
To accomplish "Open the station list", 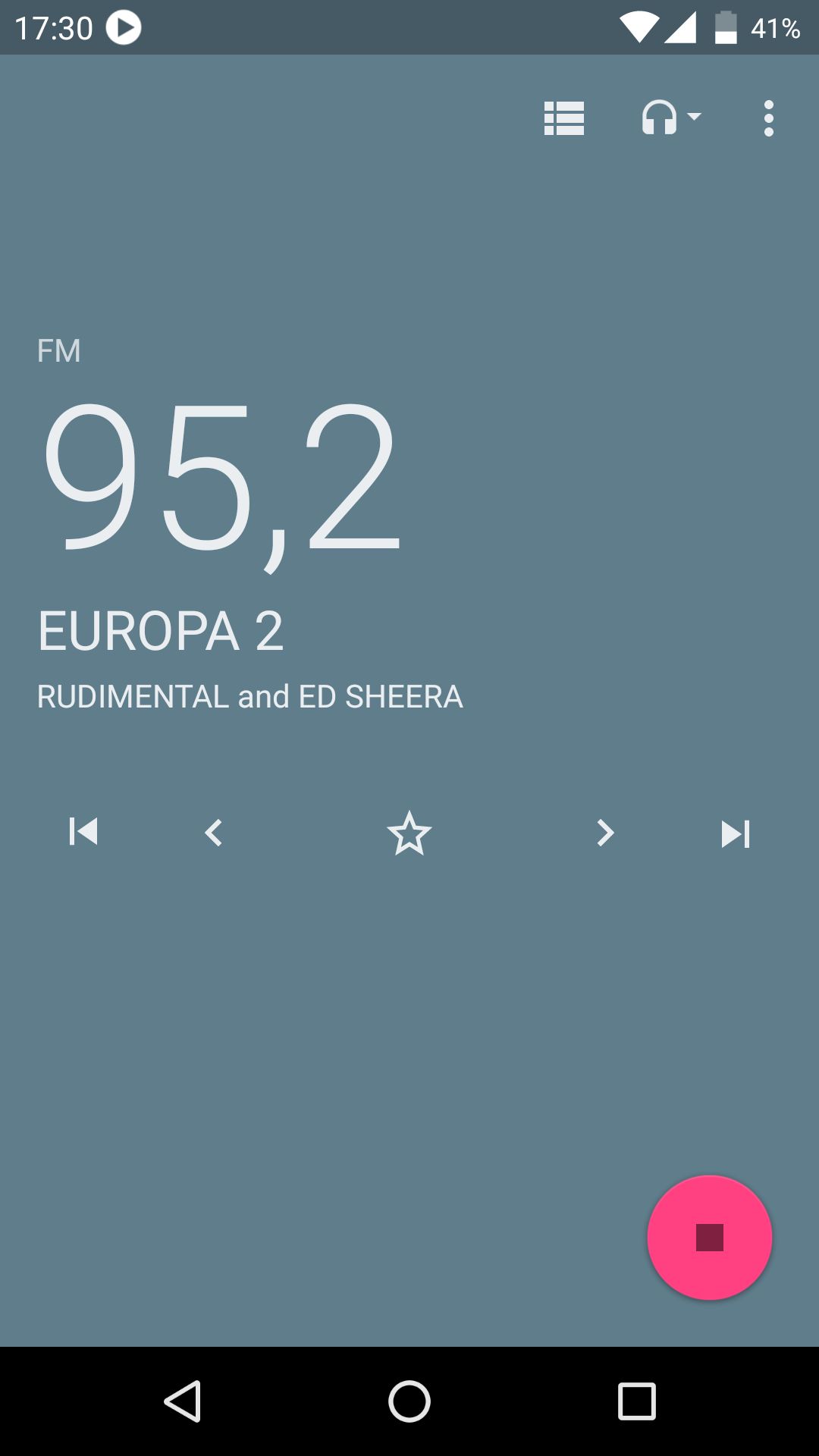I will click(564, 118).
